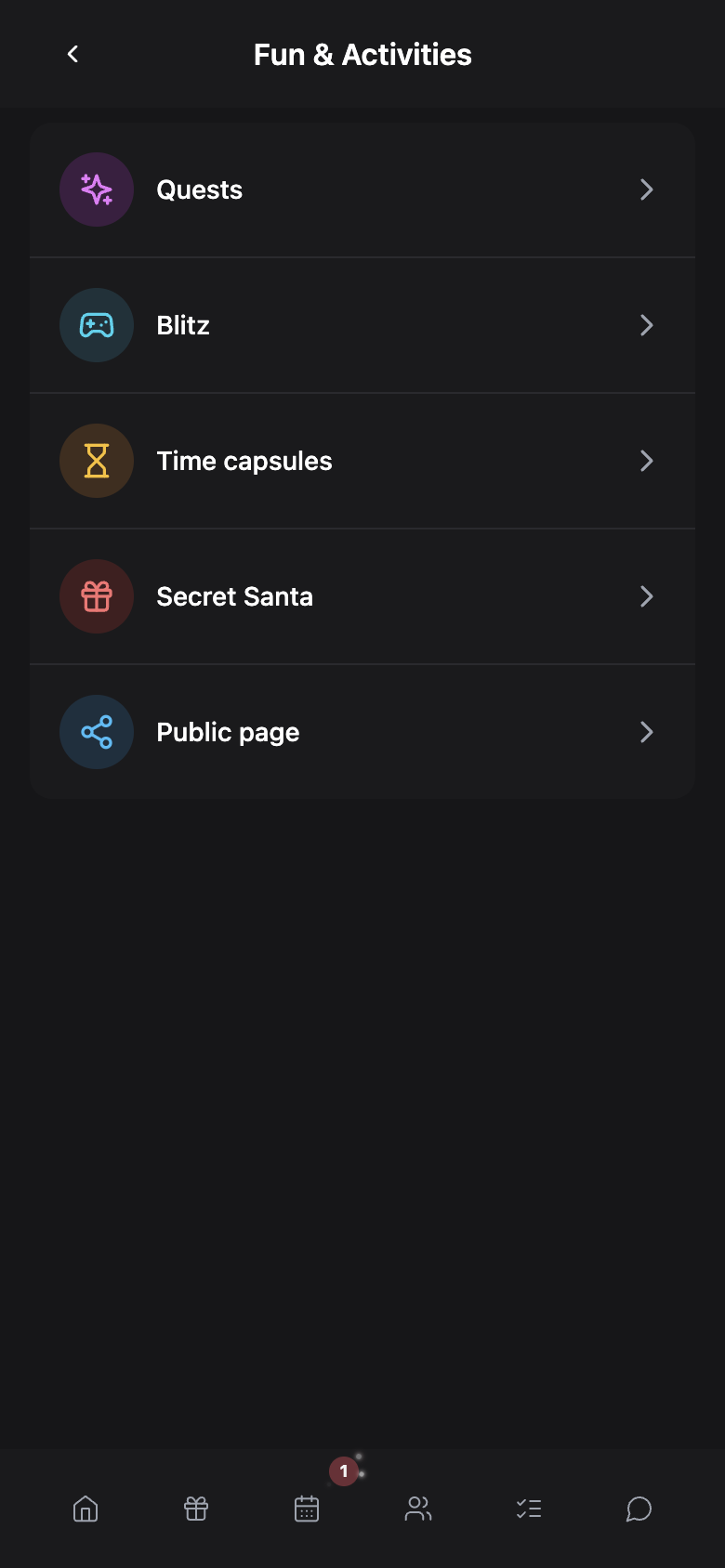Open the Secret Santa row

coord(362,596)
